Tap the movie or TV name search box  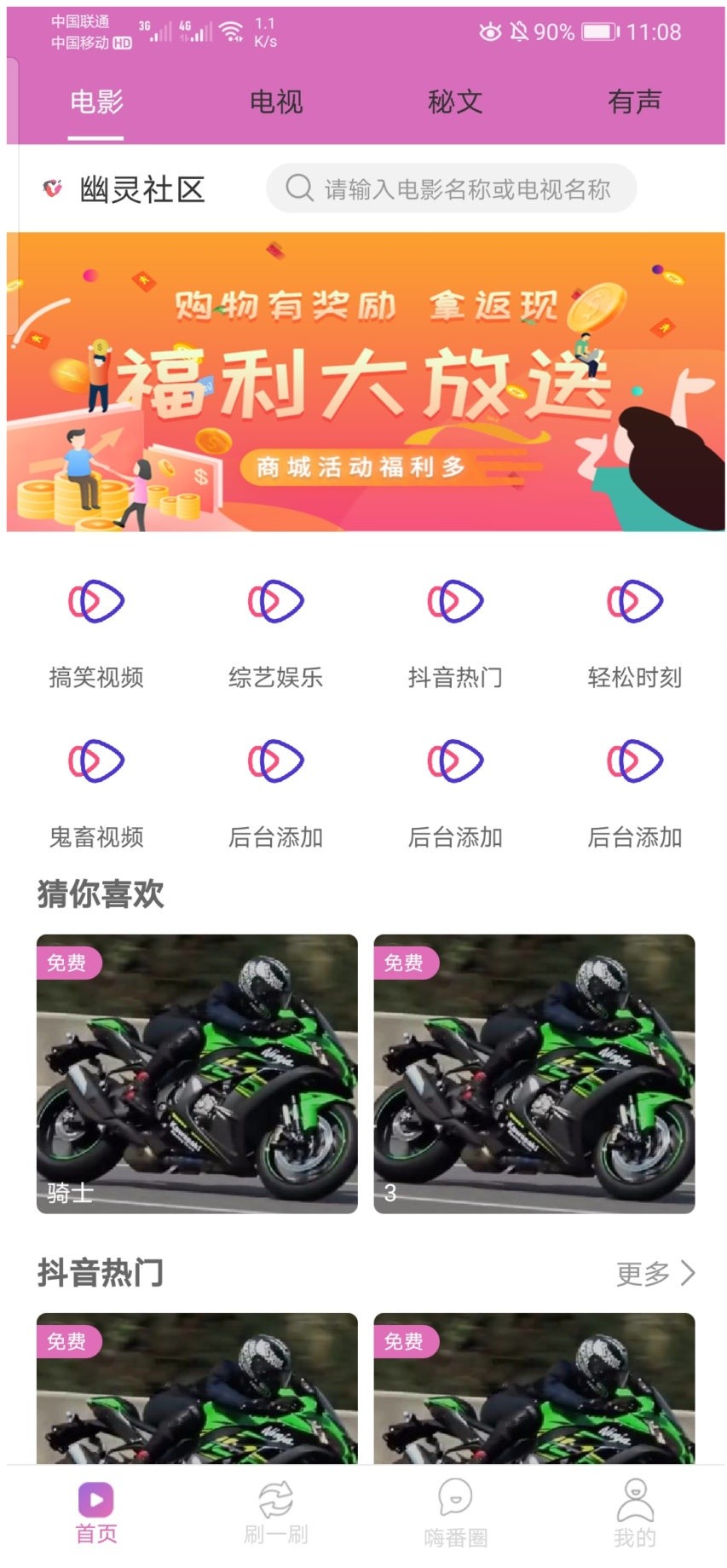(452, 188)
